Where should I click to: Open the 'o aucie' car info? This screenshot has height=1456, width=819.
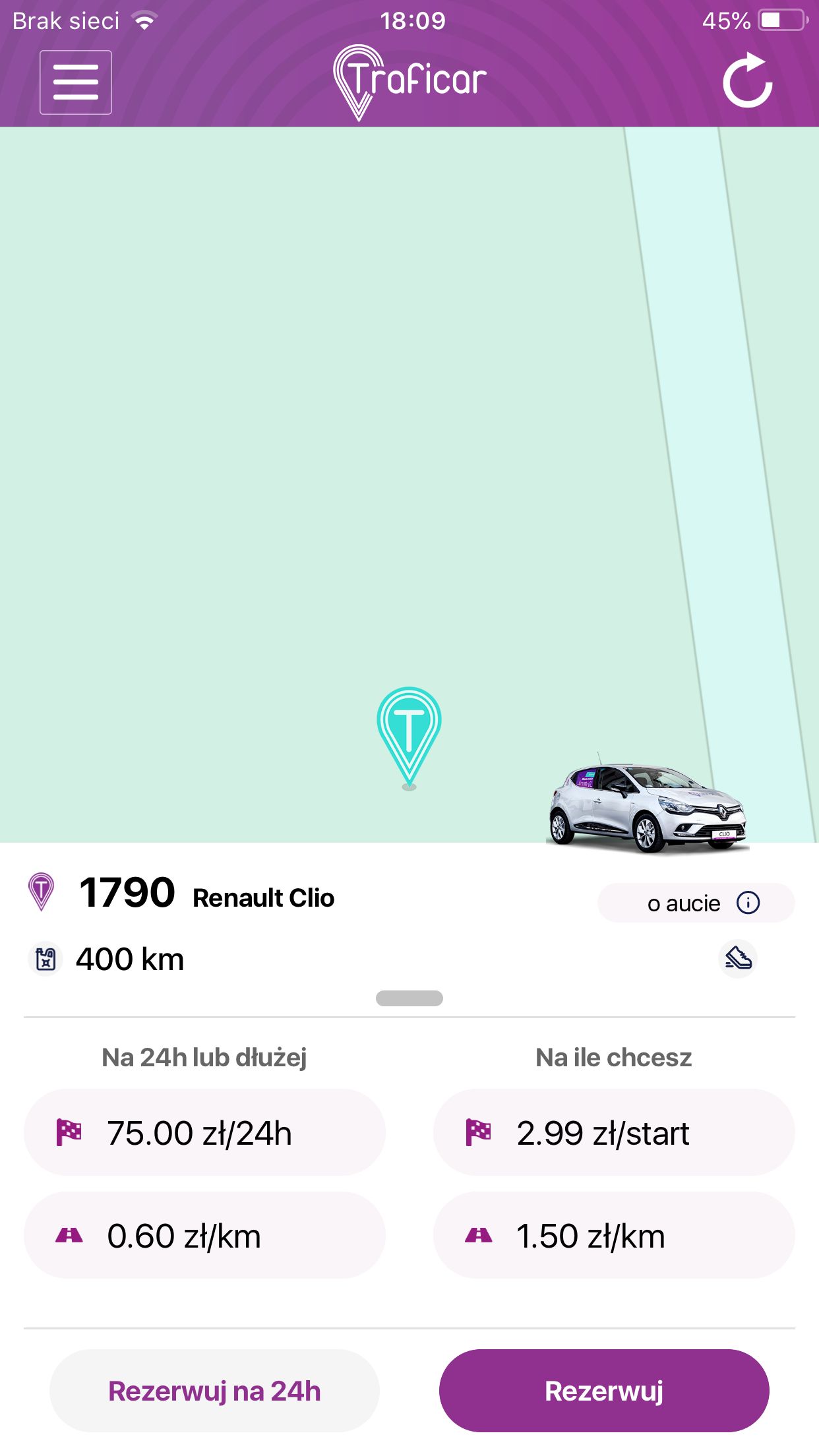click(x=696, y=903)
